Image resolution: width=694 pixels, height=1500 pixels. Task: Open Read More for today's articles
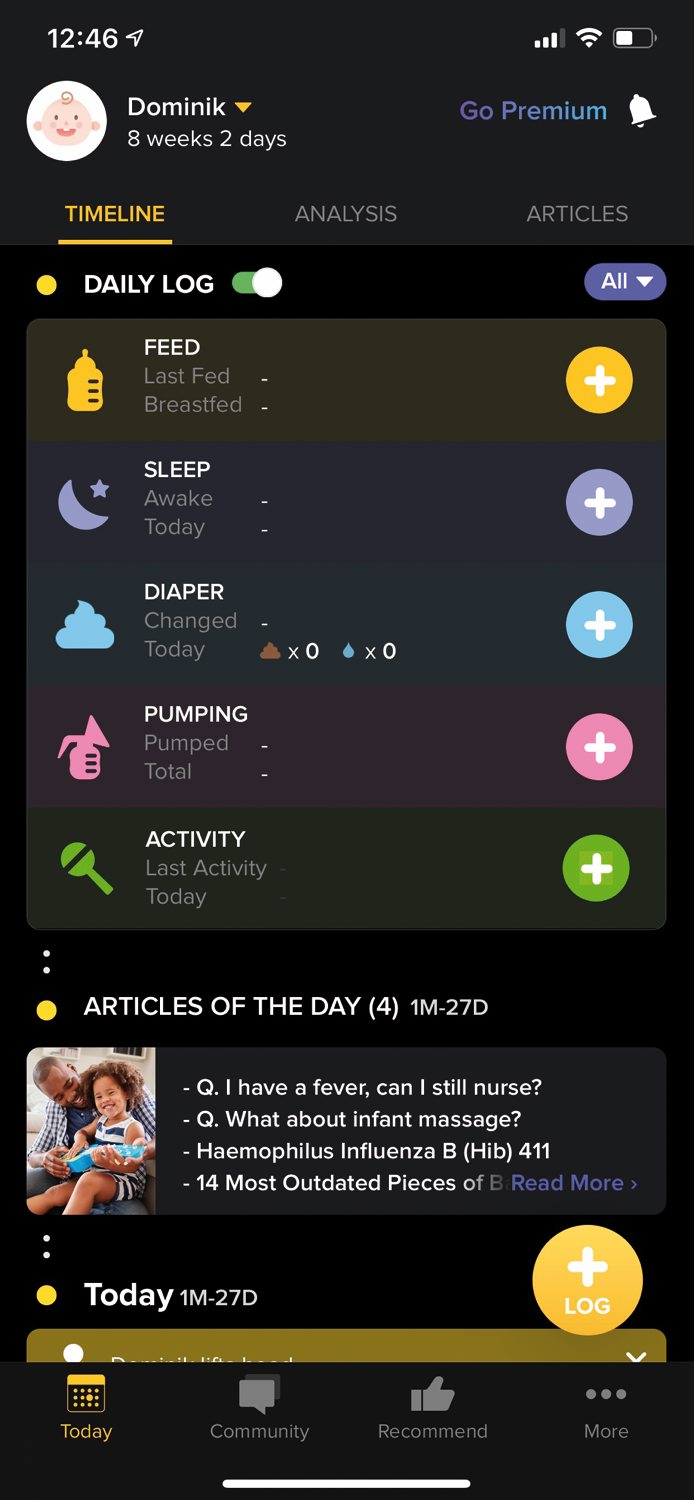pyautogui.click(x=573, y=1183)
